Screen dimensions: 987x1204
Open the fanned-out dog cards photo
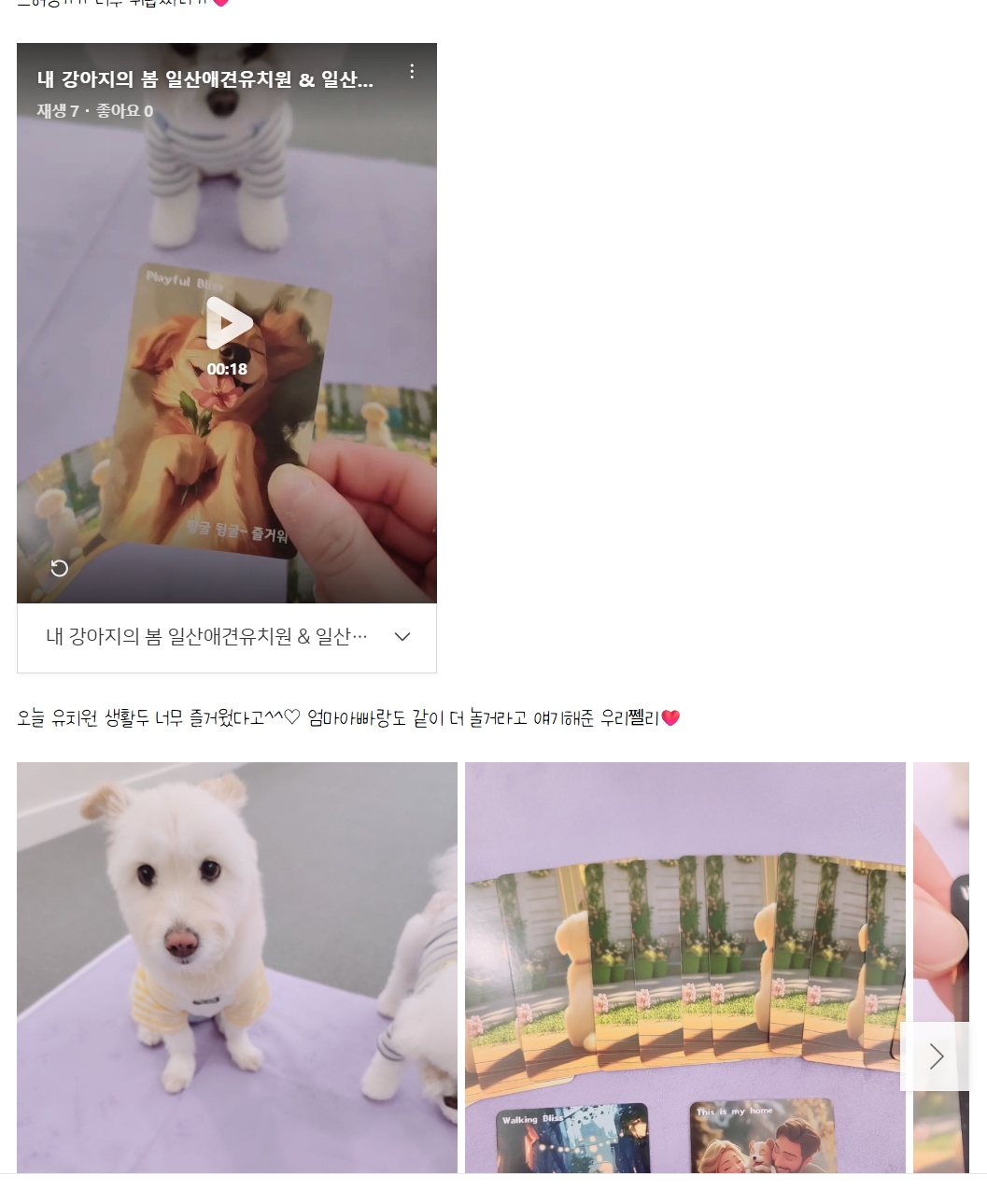pyautogui.click(x=685, y=968)
